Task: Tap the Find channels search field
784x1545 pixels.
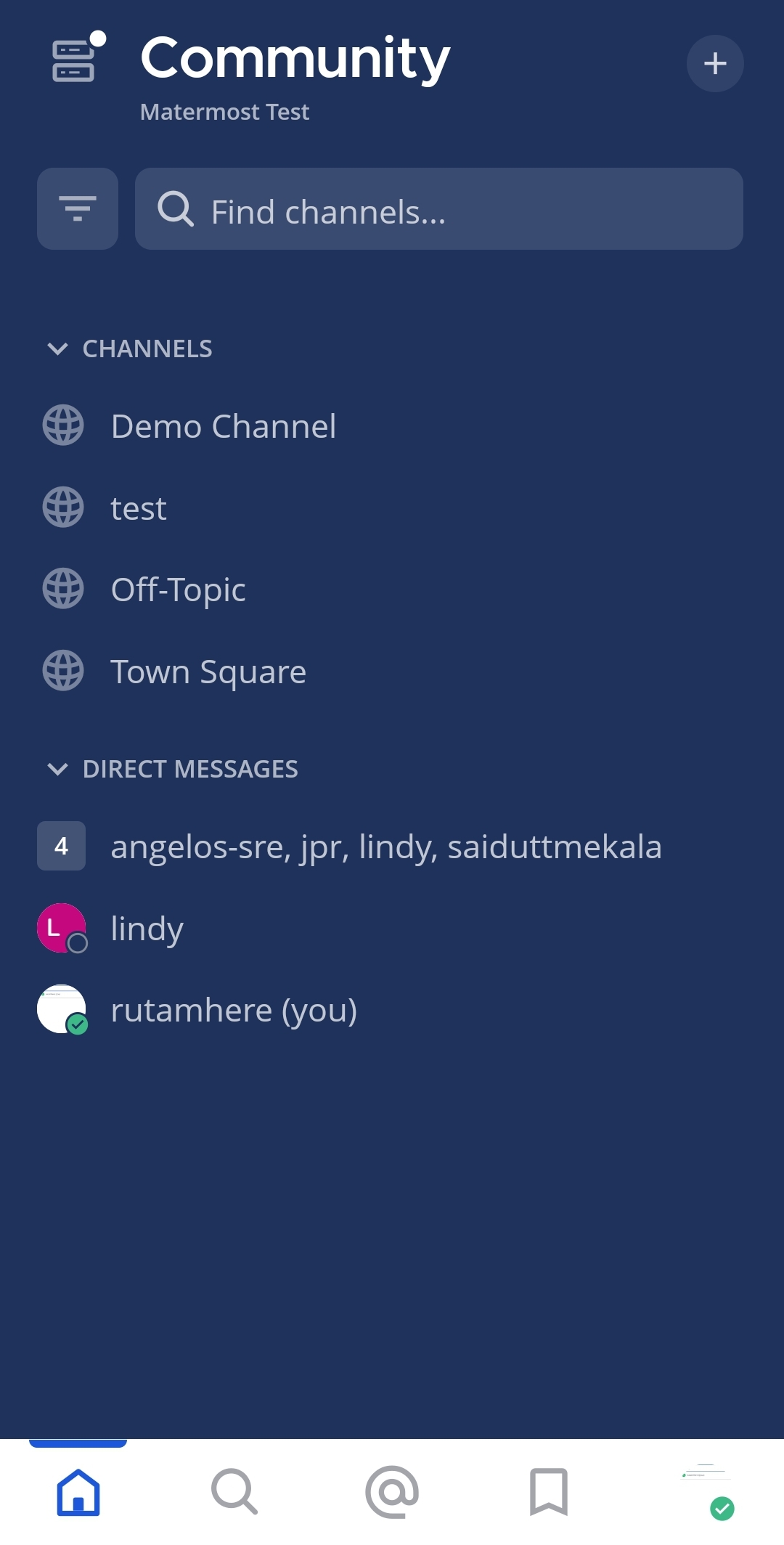Action: (x=438, y=209)
